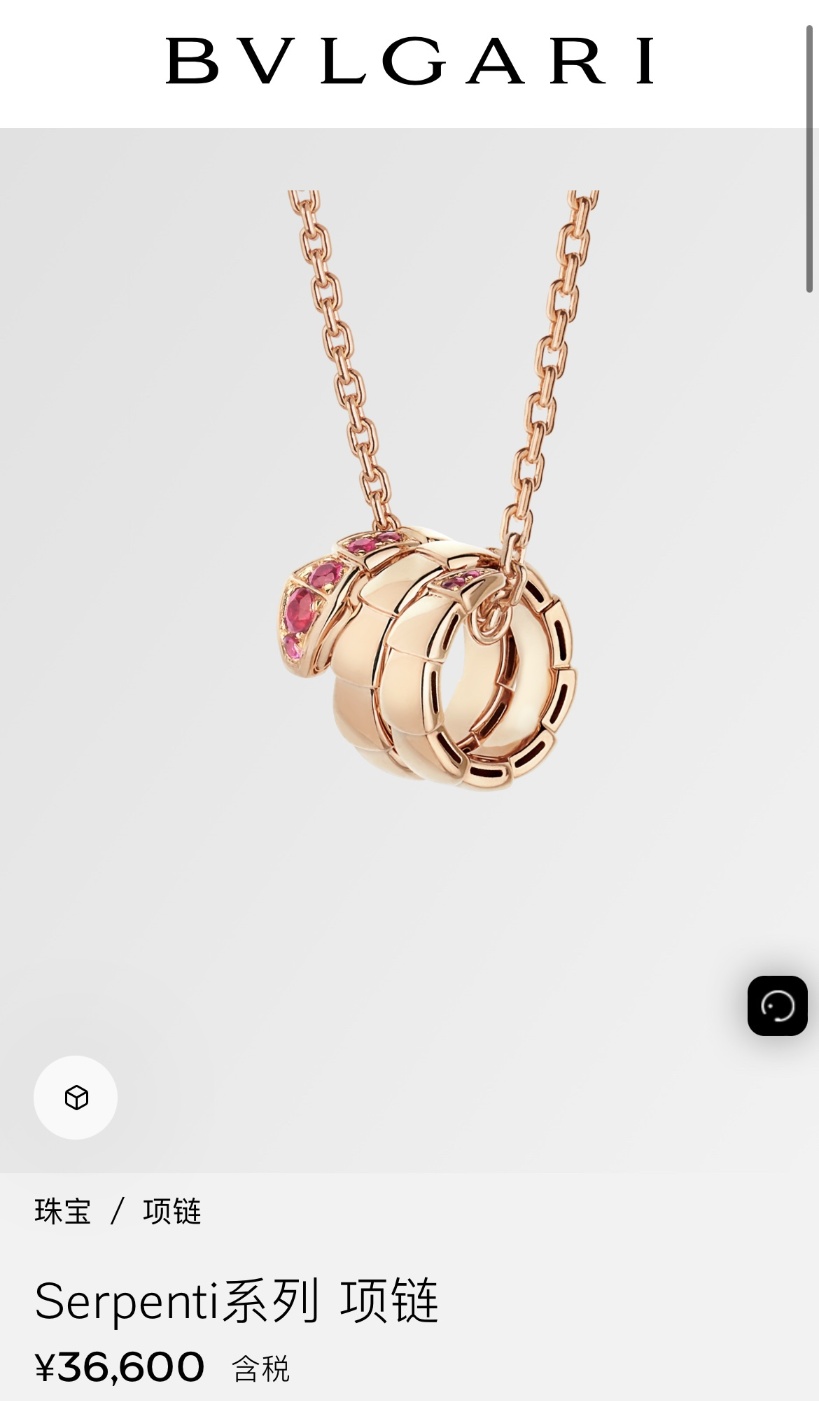The image size is (819, 1401).
Task: Go to the 珠宝 breadcrumb category
Action: pos(62,1212)
